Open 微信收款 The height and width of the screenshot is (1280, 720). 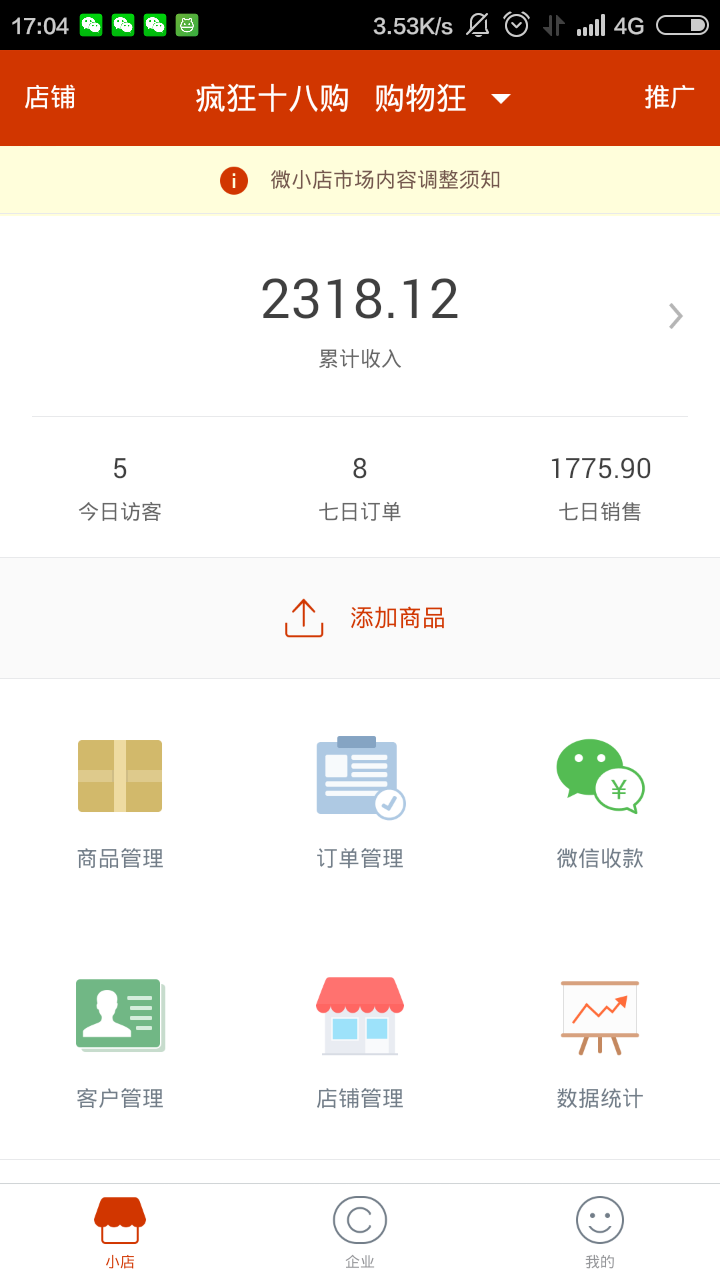click(600, 801)
